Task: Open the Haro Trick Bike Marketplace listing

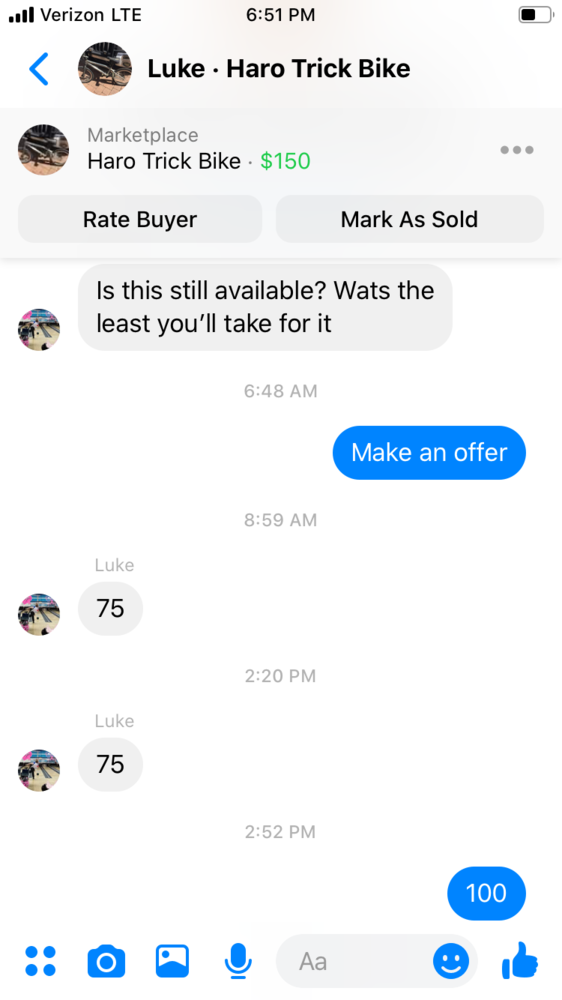Action: [198, 150]
